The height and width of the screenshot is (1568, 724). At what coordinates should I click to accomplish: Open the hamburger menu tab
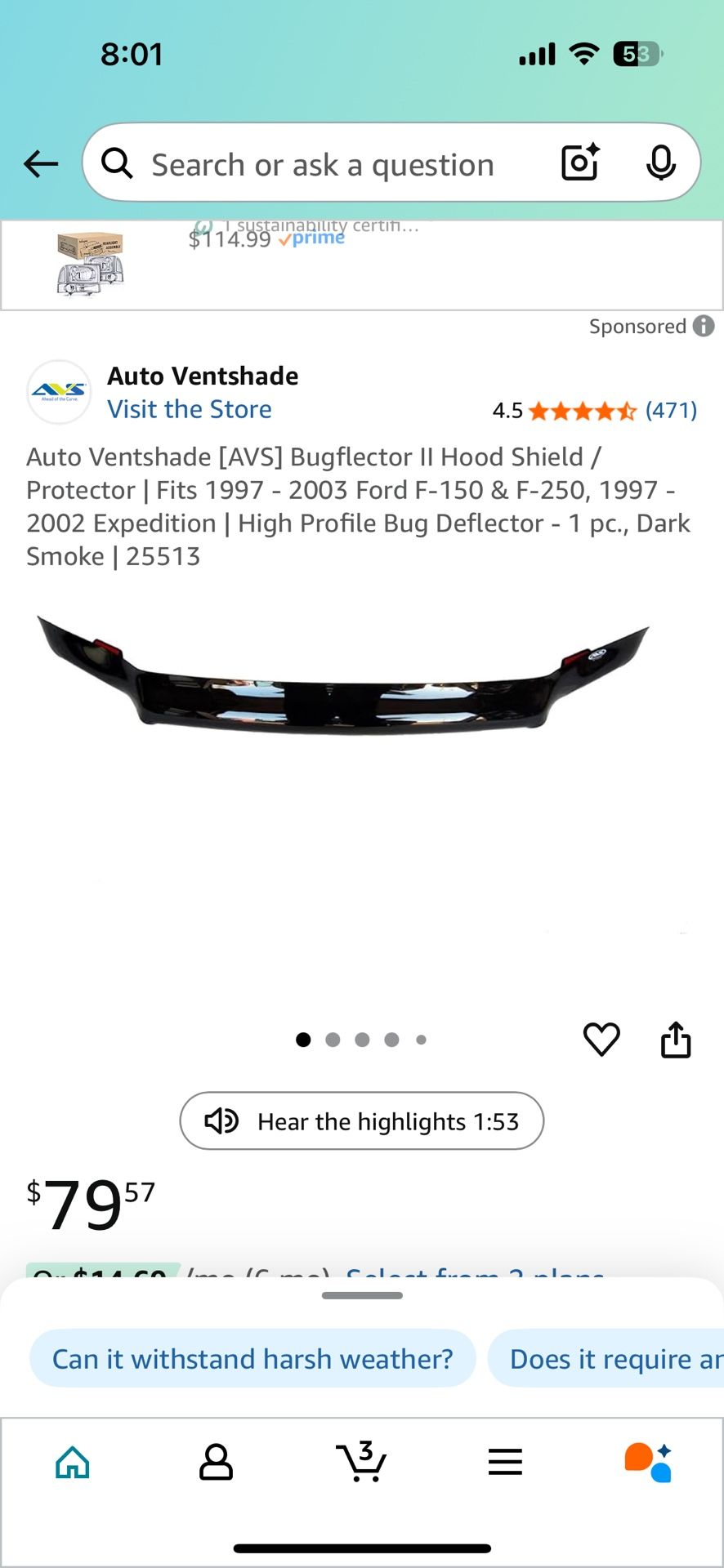(505, 1462)
